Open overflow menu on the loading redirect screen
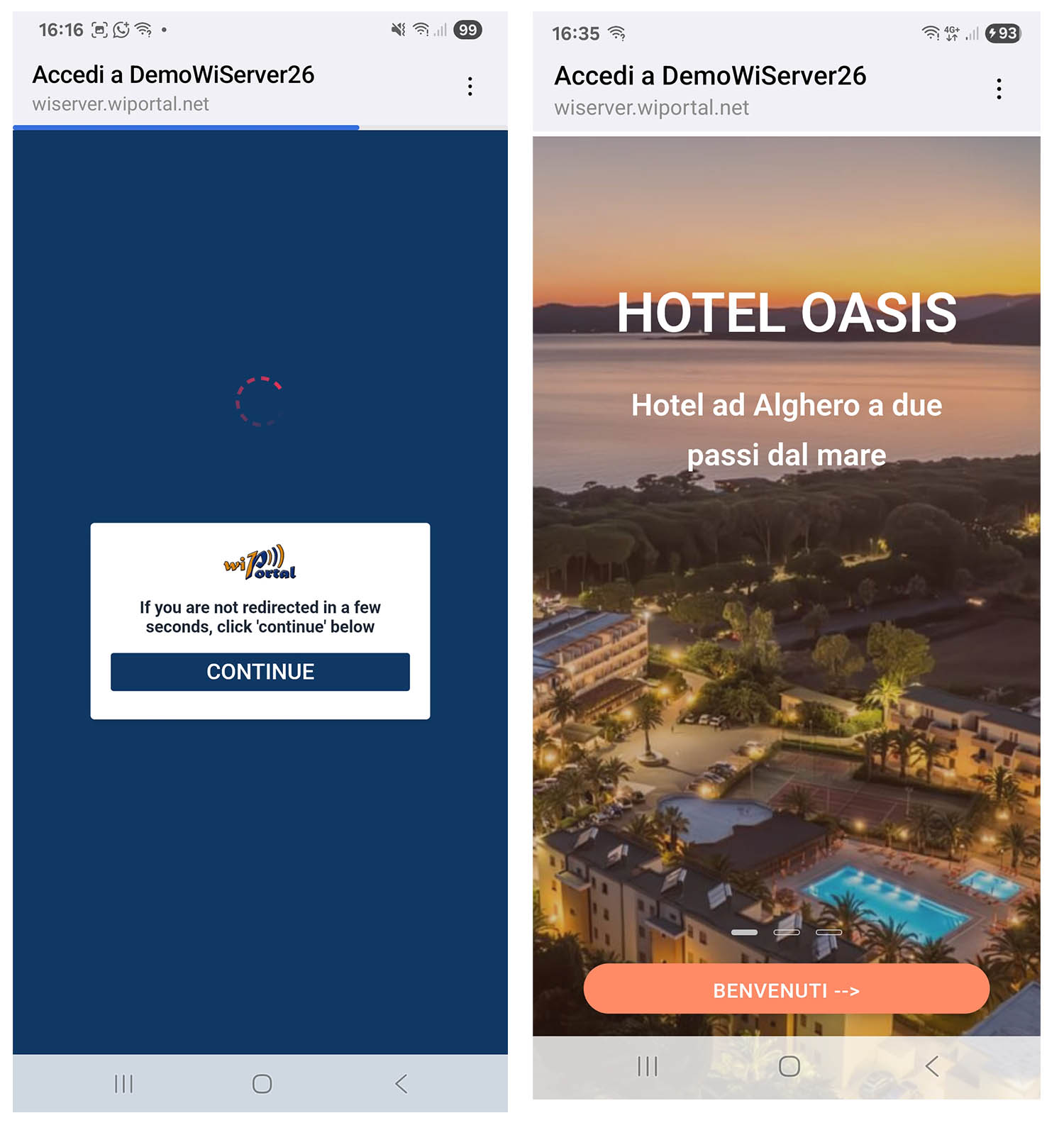Image resolution: width=1064 pixels, height=1135 pixels. (470, 87)
